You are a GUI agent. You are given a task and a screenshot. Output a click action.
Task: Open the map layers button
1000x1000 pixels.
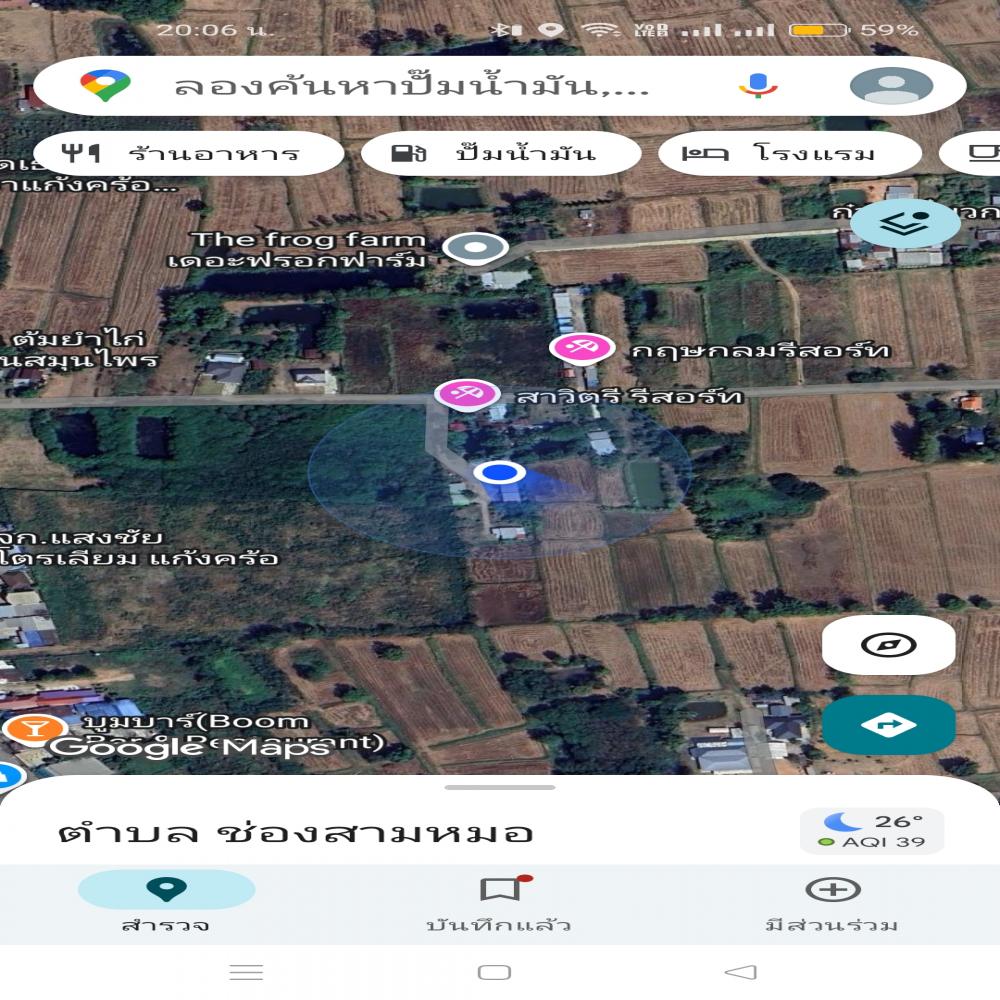coord(905,225)
